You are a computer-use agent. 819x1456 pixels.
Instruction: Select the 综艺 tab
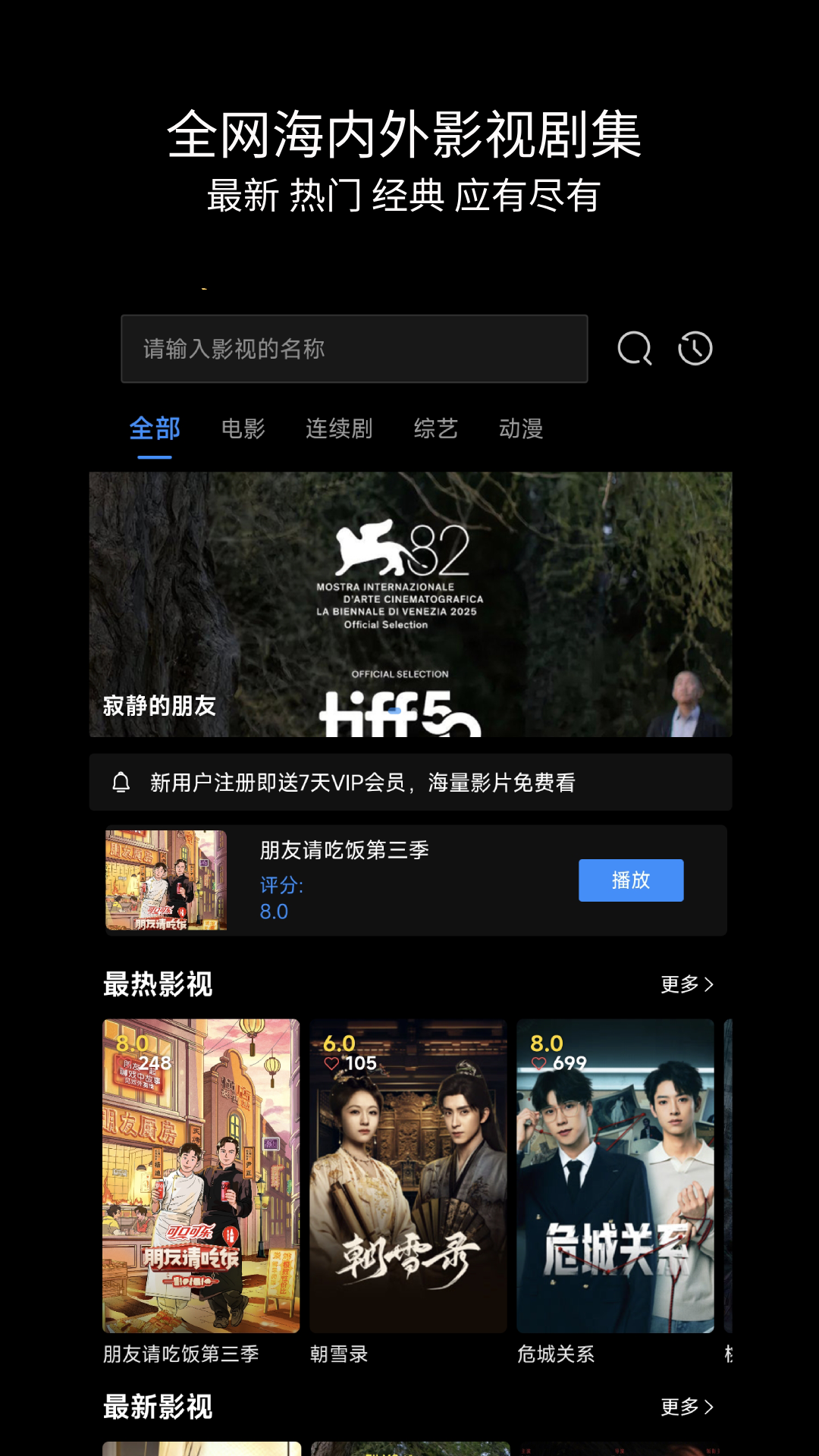(436, 429)
